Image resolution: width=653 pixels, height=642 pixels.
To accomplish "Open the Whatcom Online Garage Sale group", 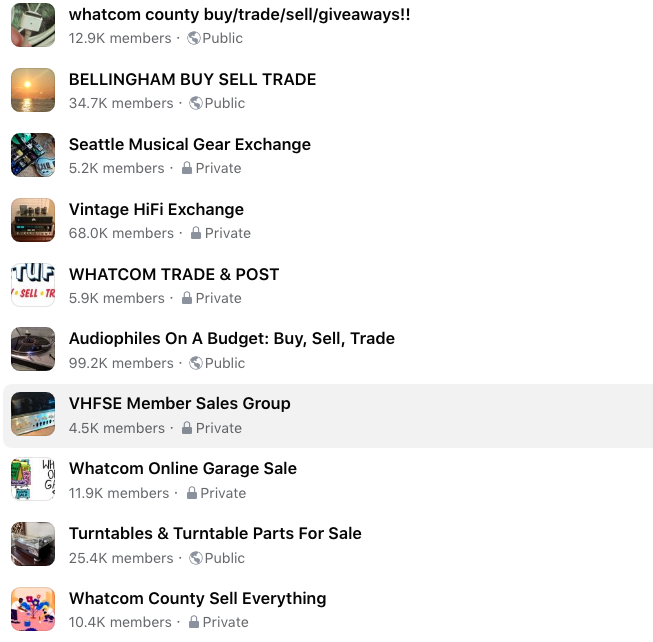I will pos(182,469).
